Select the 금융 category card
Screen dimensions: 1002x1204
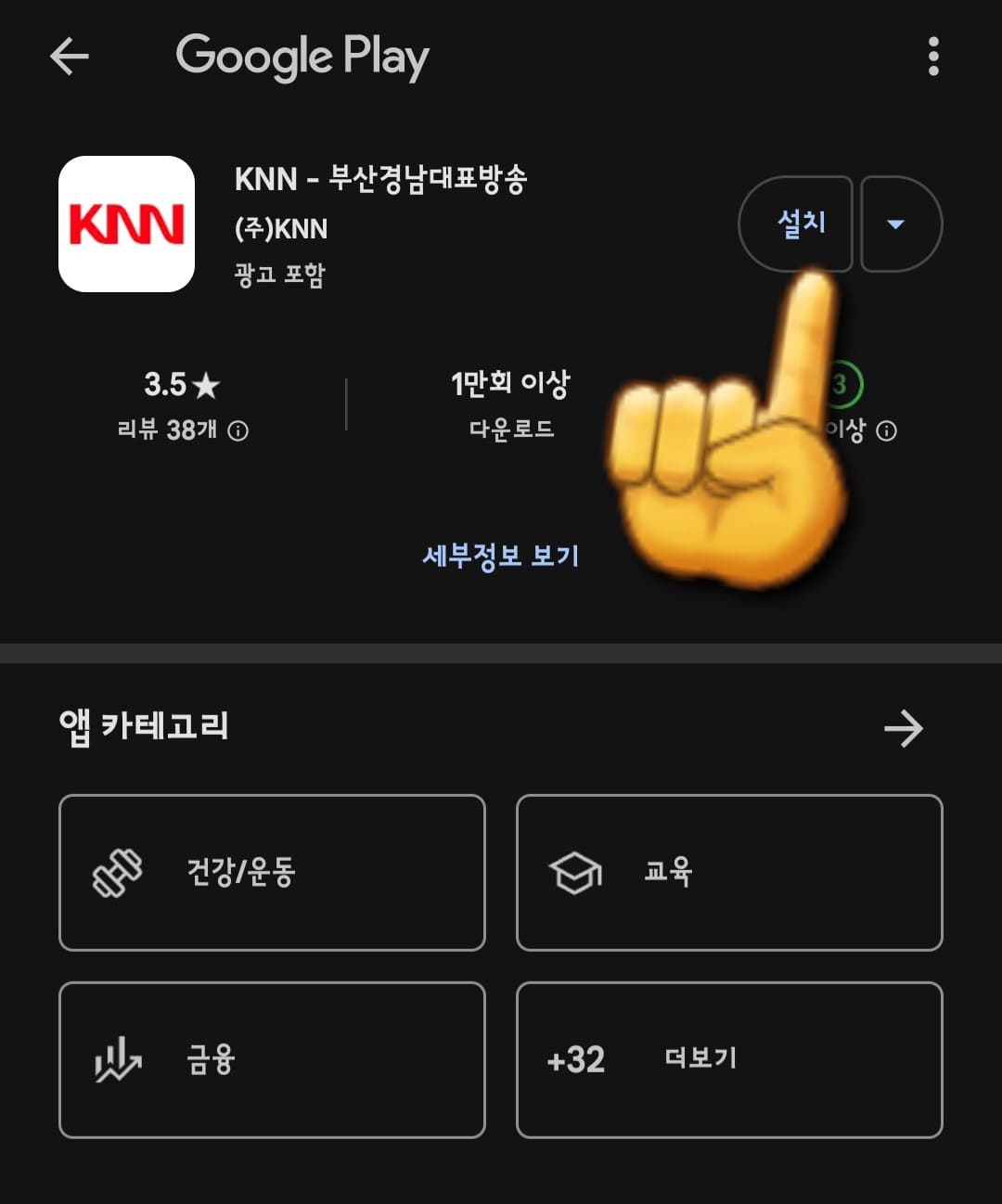click(271, 1059)
